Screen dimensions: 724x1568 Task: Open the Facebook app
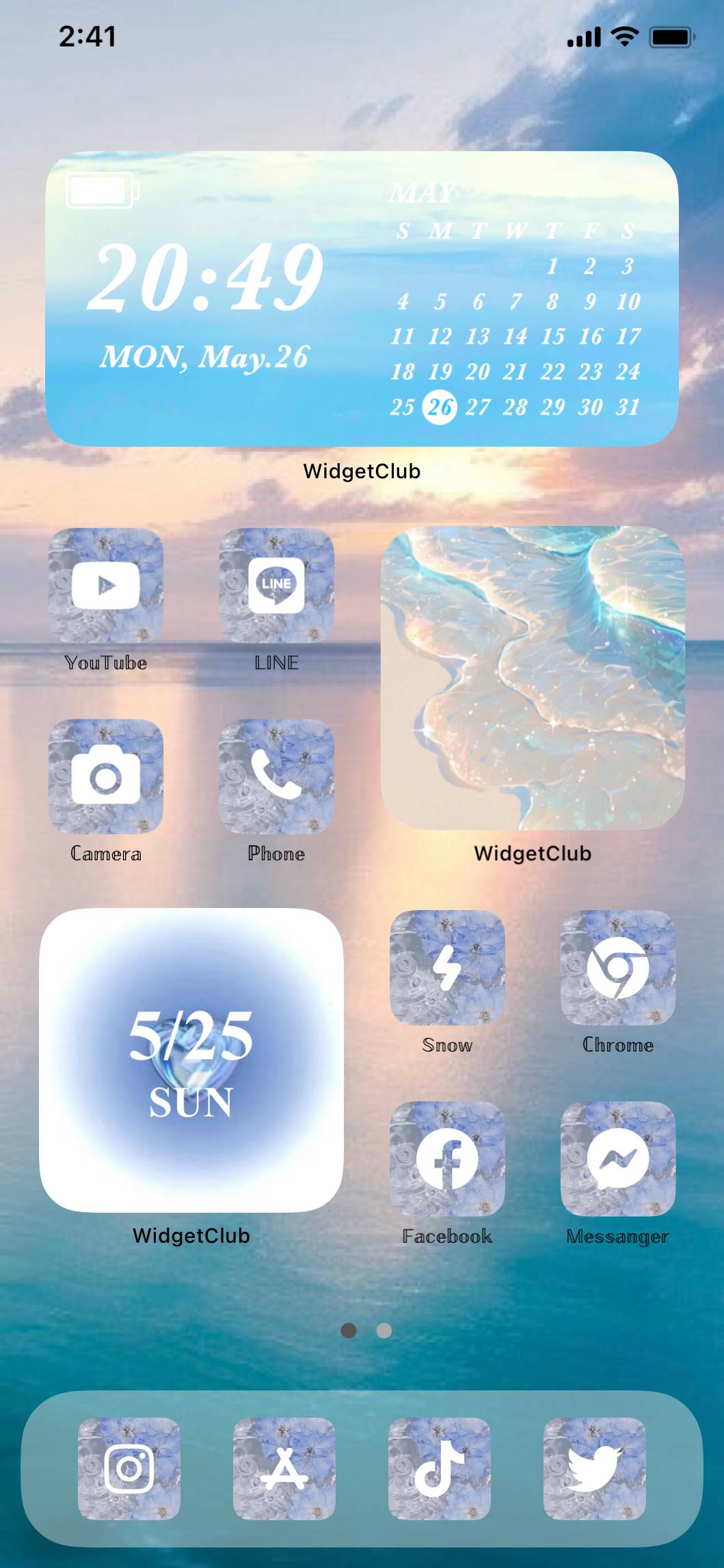447,1159
